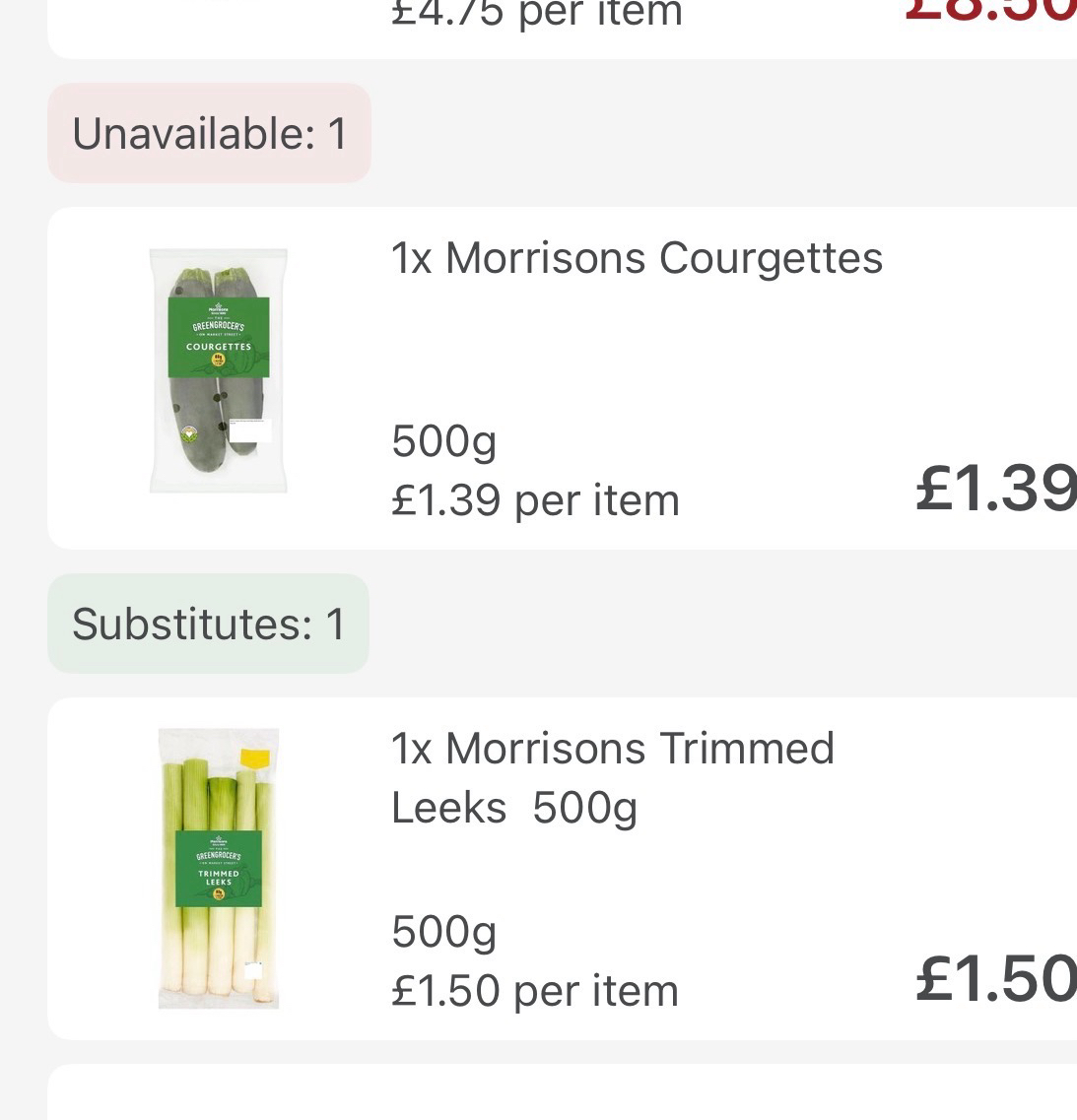Open the Morrisons Courgettes item card
The height and width of the screenshot is (1120, 1077).
click(x=562, y=378)
